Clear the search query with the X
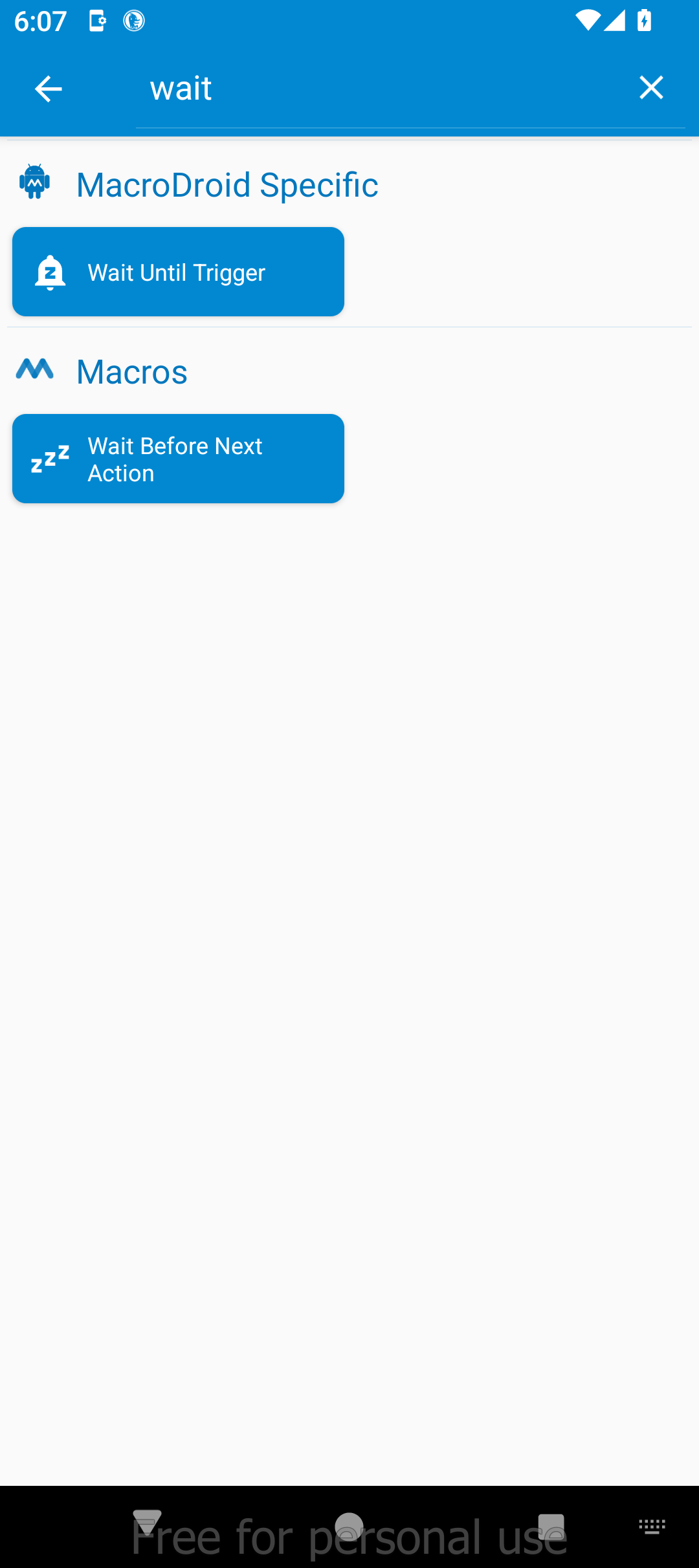Screen dimensions: 699x1568 (651, 87)
